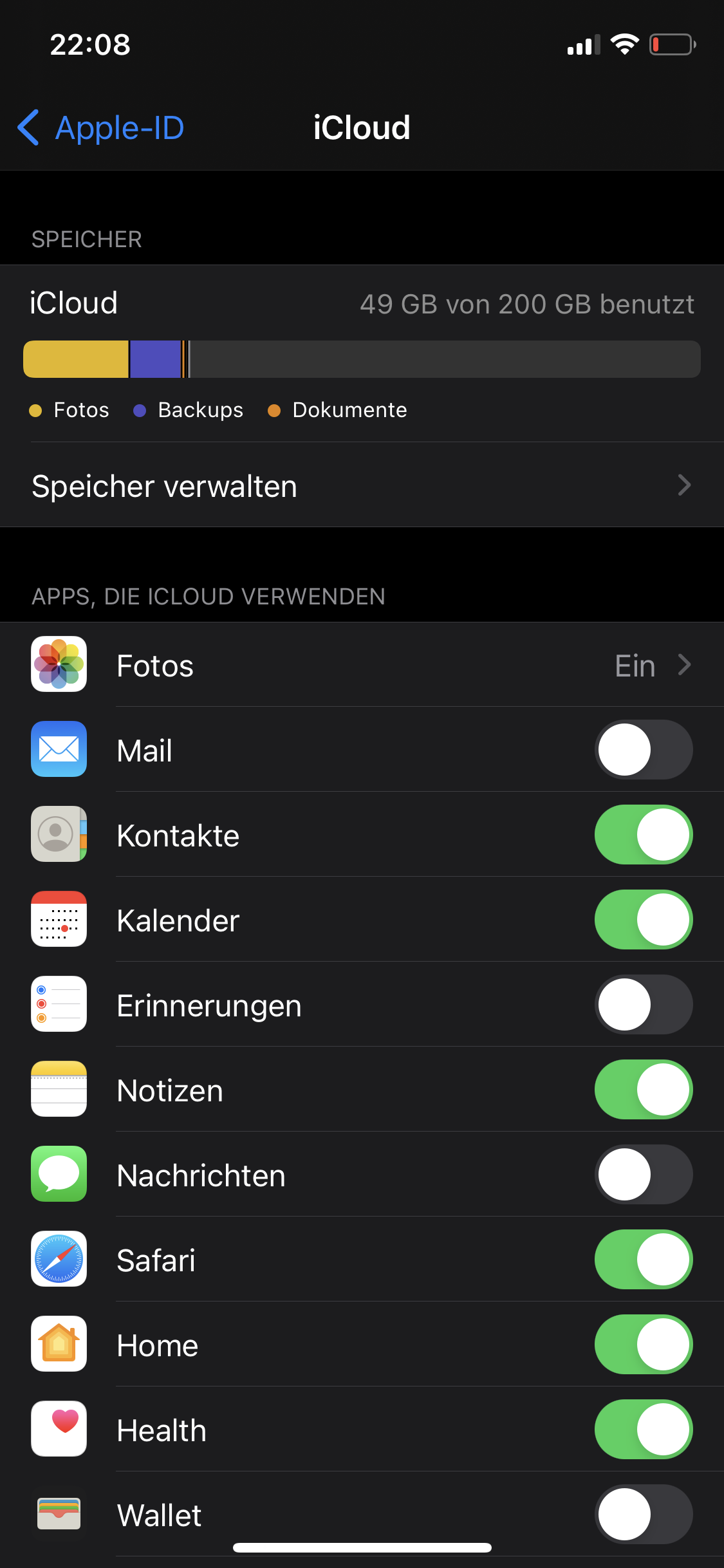Enable iCloud for Mail
The height and width of the screenshot is (1568, 724).
[x=643, y=750]
